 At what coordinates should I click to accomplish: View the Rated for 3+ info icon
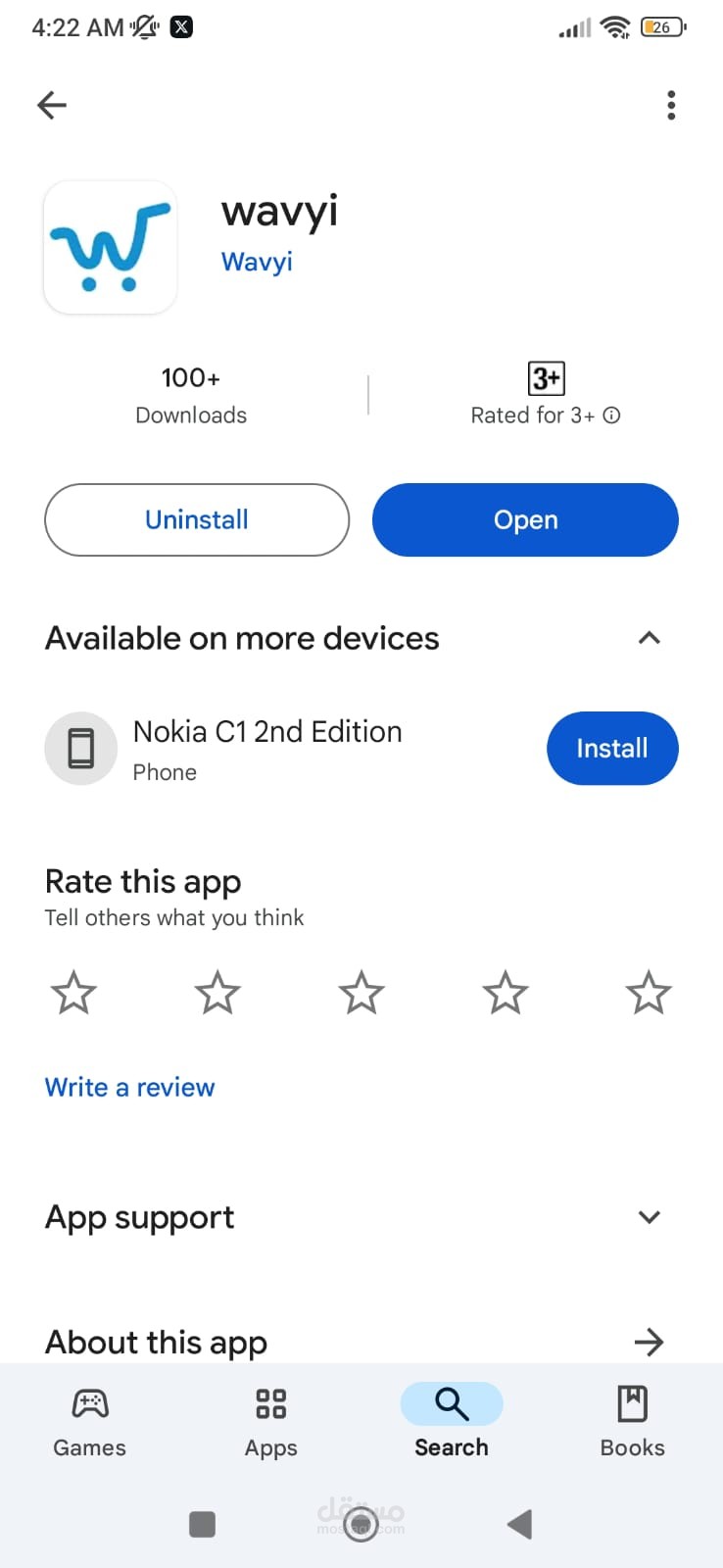[x=611, y=416]
